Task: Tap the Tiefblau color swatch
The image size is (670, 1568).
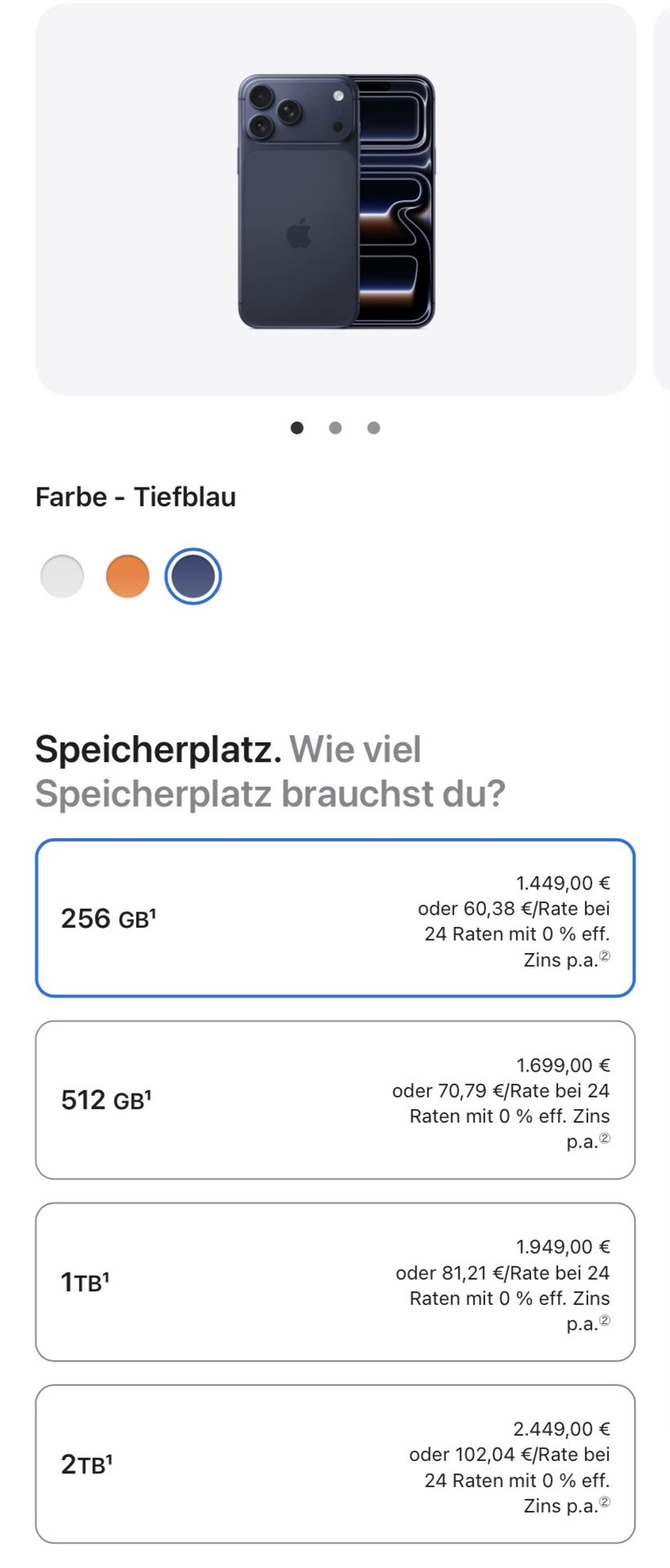Action: coord(193,577)
